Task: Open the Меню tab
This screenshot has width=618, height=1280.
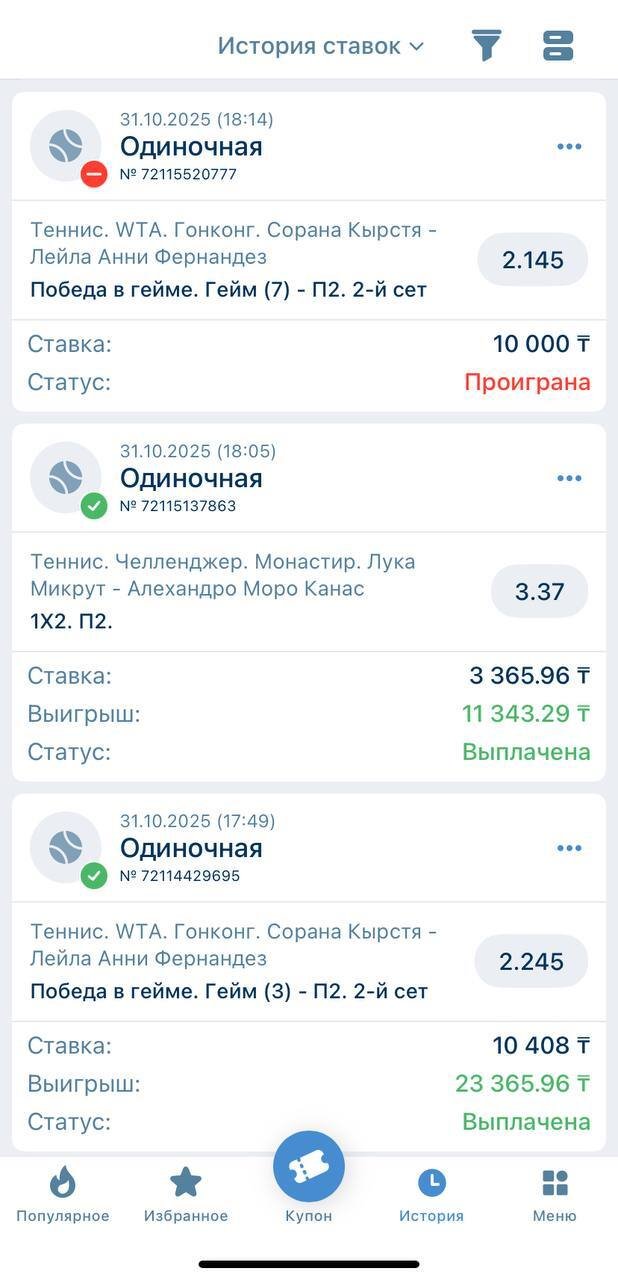Action: point(555,1195)
